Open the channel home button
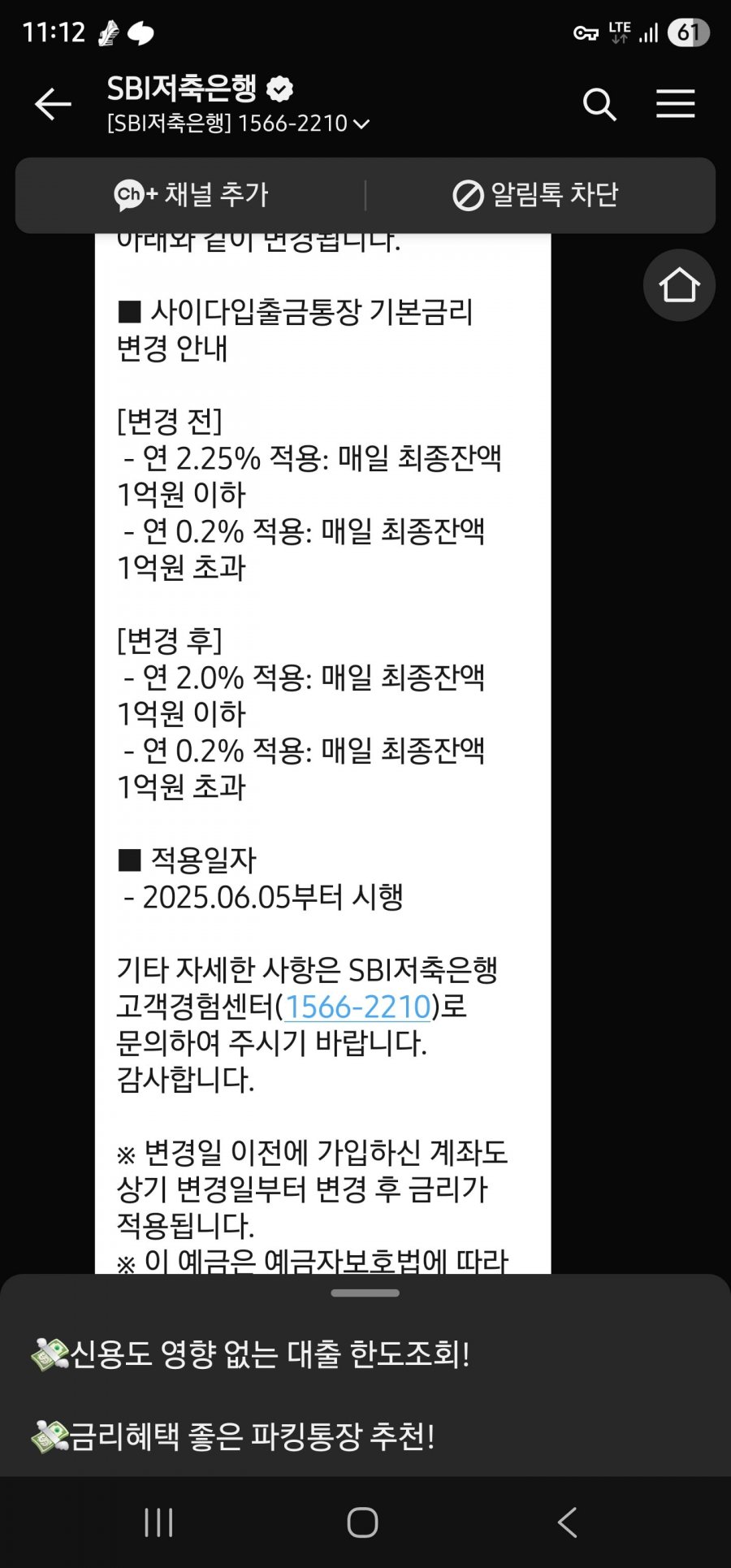The width and height of the screenshot is (731, 1568). coord(679,285)
